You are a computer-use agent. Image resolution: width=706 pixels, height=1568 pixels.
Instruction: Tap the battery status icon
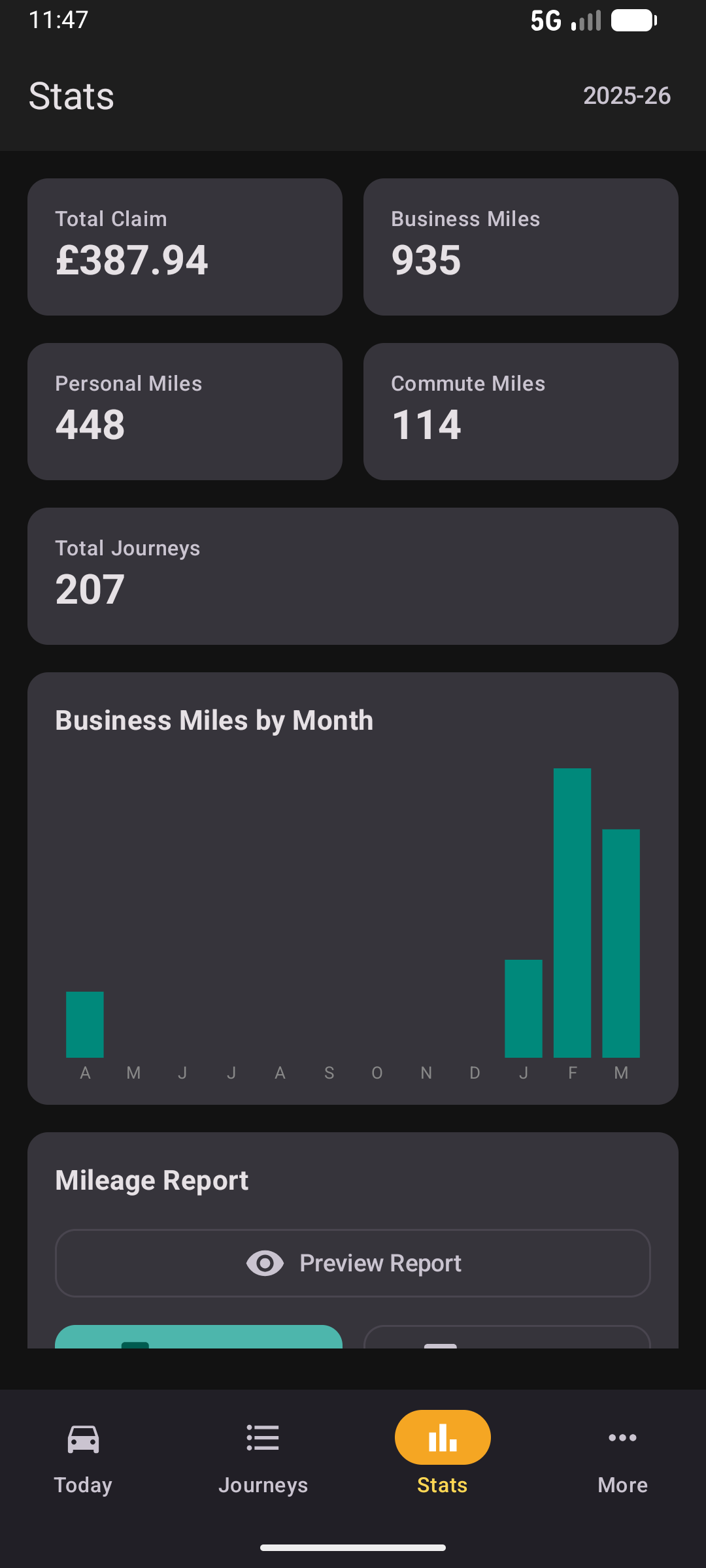click(631, 20)
